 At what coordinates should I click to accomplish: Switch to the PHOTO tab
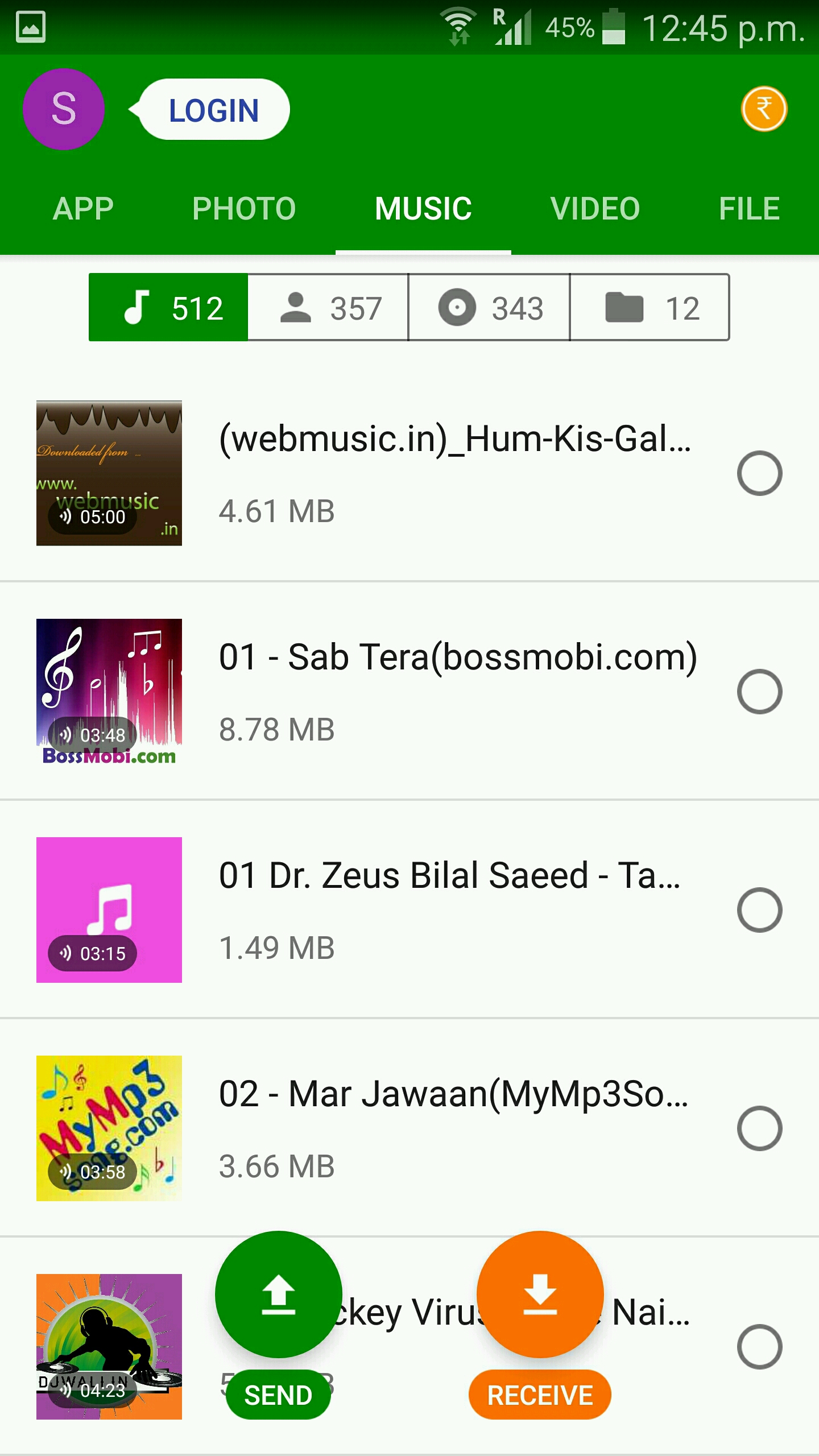pos(244,209)
